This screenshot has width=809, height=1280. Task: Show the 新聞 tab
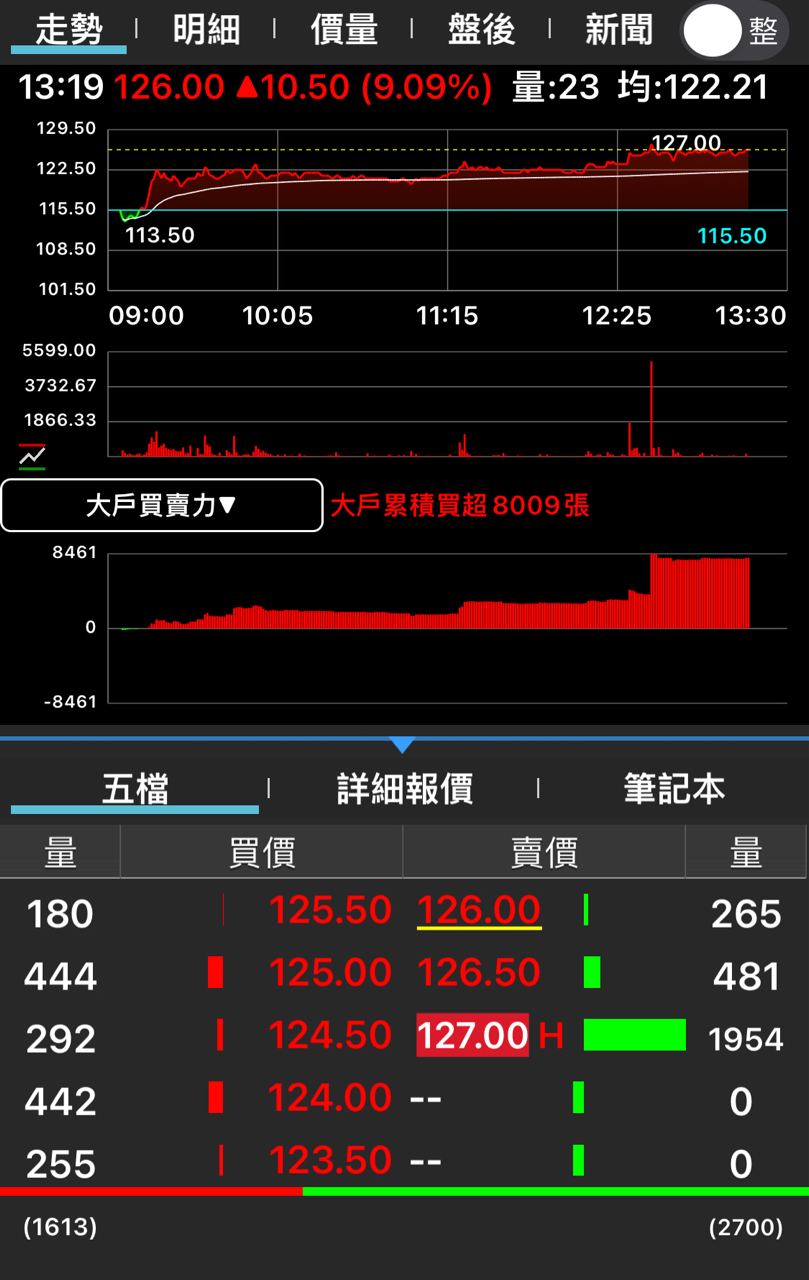click(618, 30)
